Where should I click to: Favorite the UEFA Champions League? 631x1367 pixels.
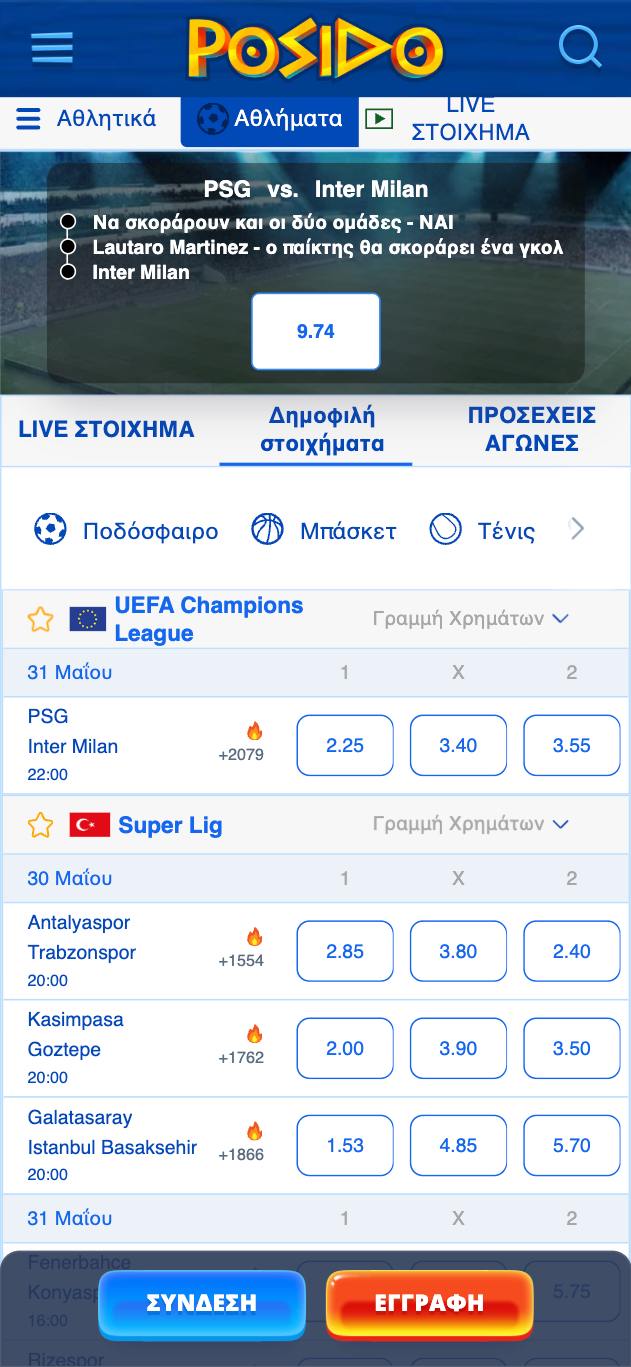[40, 620]
